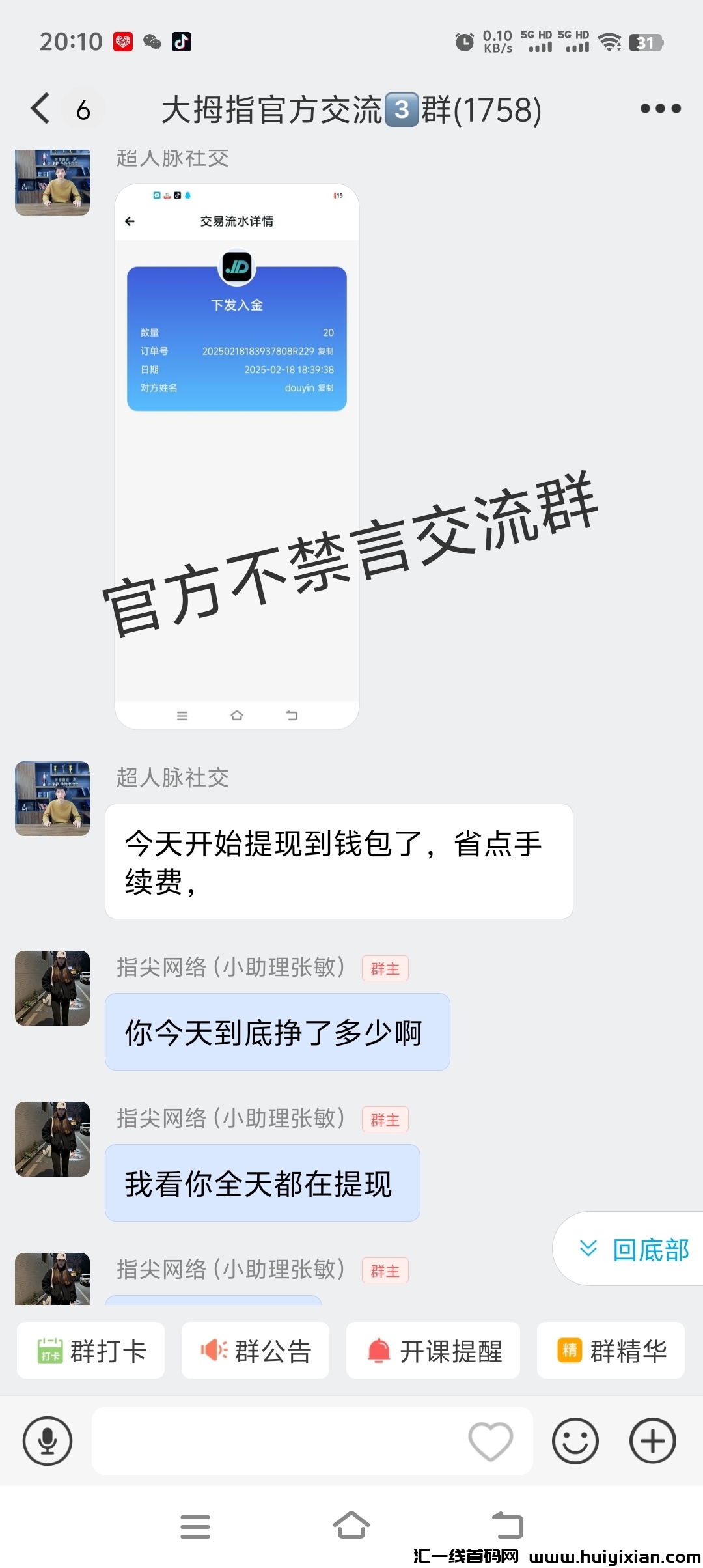This screenshot has height=1568, width=703.
Task: Open the emoji picker
Action: 575,1441
